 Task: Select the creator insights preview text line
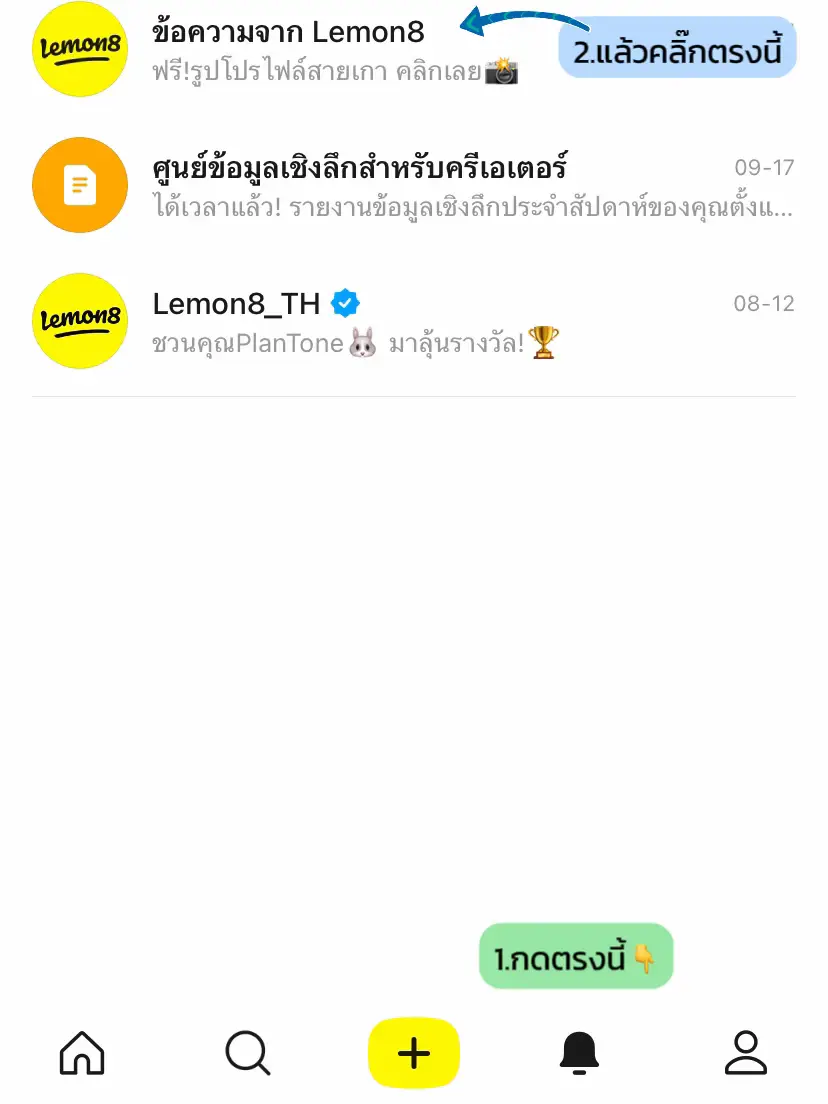(x=470, y=210)
